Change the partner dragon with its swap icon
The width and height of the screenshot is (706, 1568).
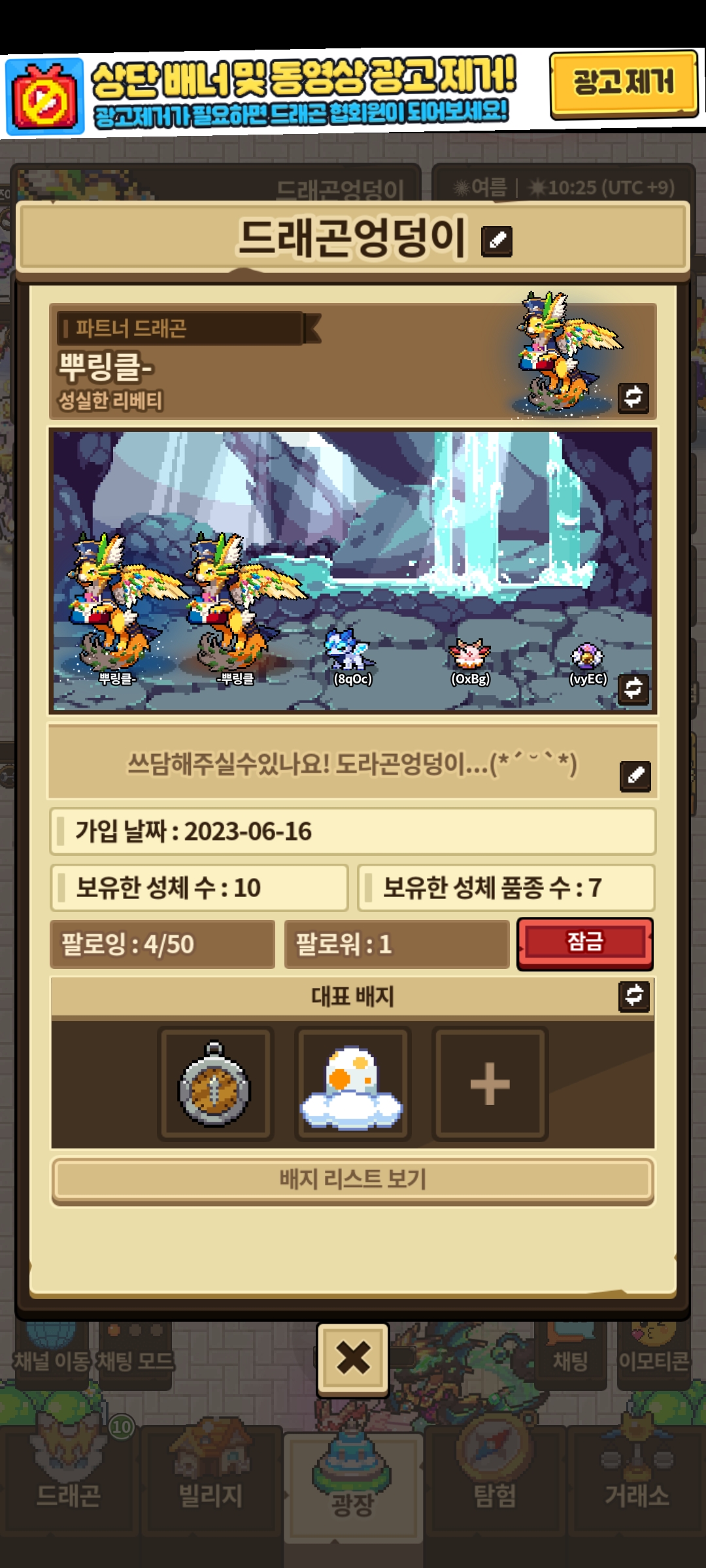click(x=633, y=397)
